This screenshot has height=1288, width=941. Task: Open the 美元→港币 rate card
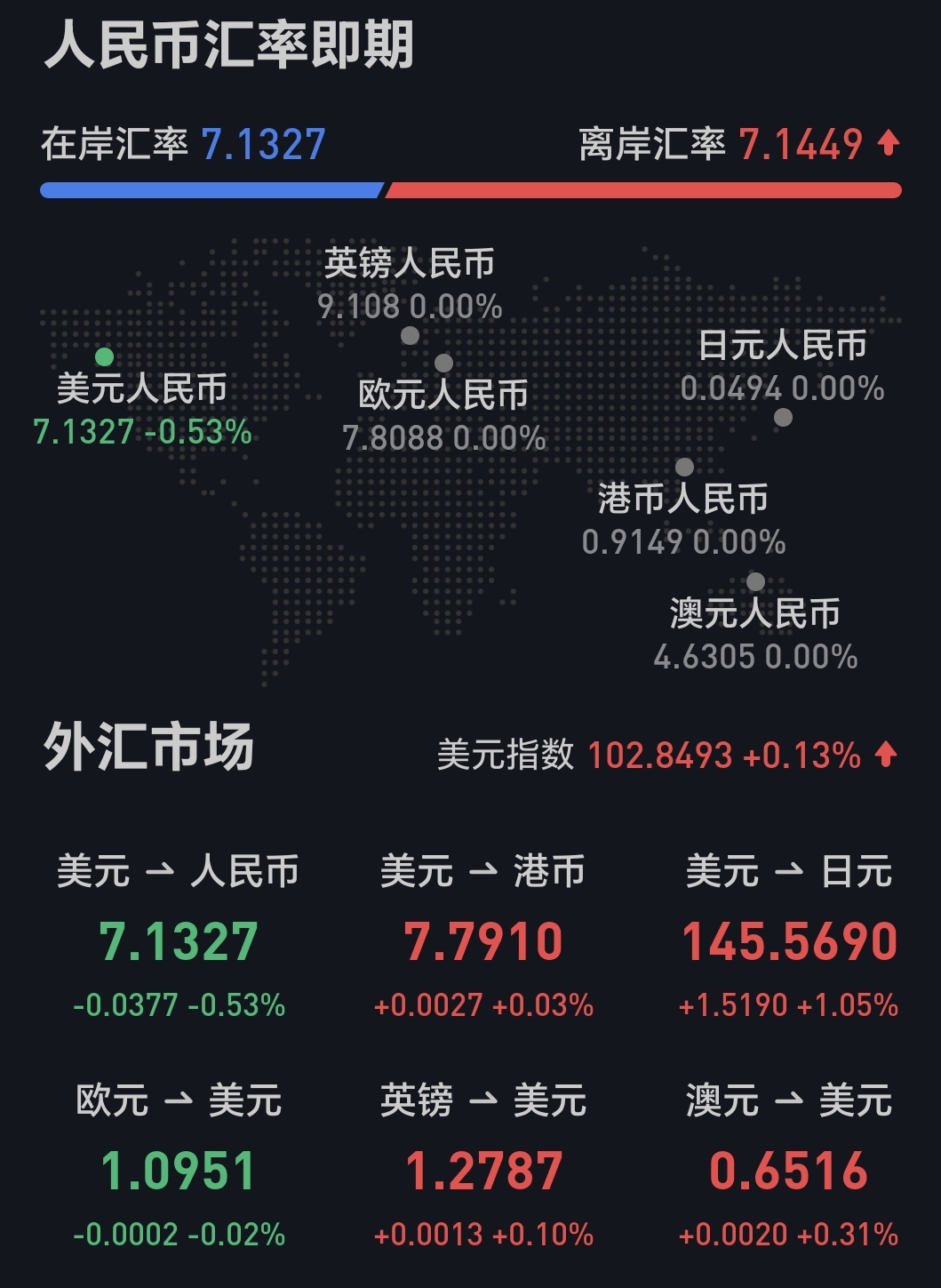[483, 936]
